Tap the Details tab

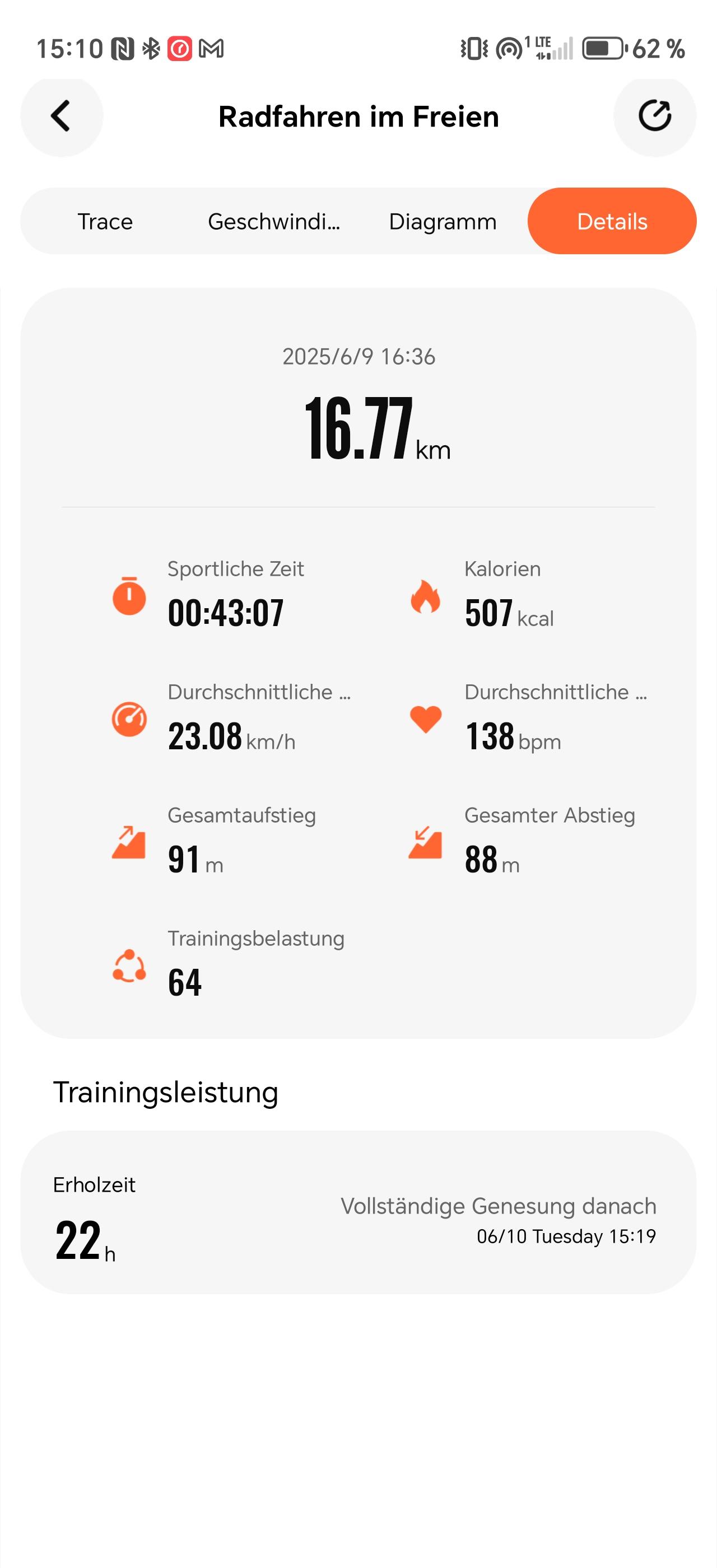pyautogui.click(x=612, y=222)
